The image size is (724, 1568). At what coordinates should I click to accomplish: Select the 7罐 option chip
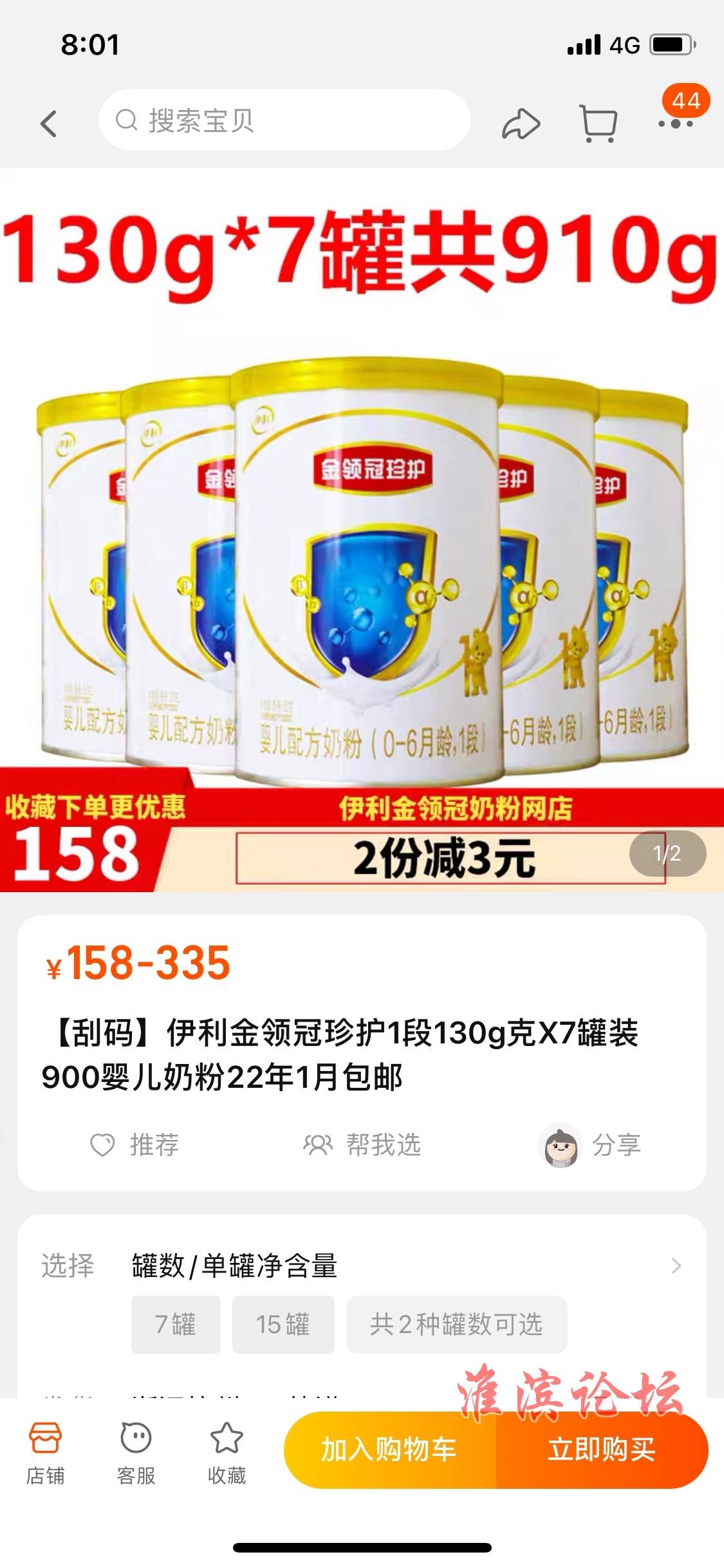point(176,1324)
